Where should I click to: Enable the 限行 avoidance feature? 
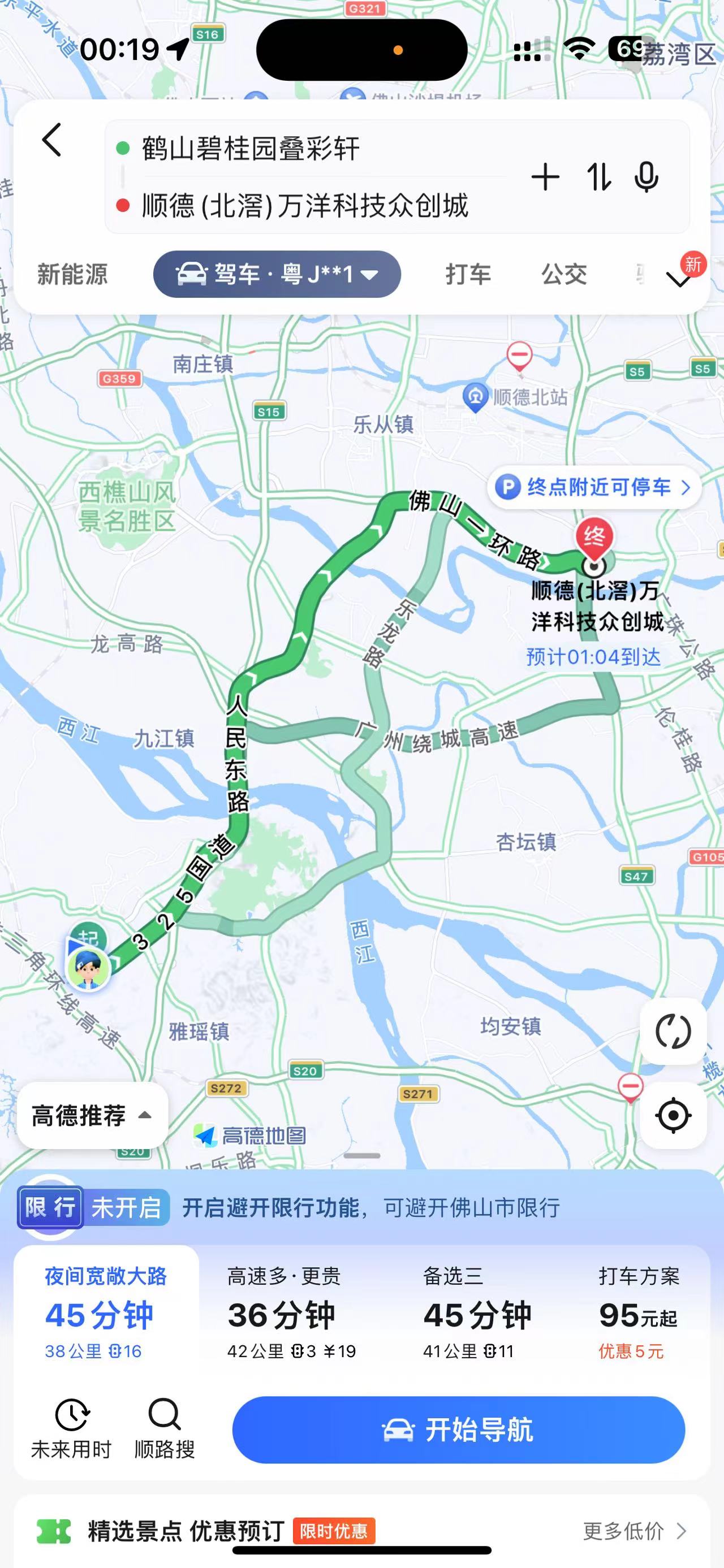93,1207
